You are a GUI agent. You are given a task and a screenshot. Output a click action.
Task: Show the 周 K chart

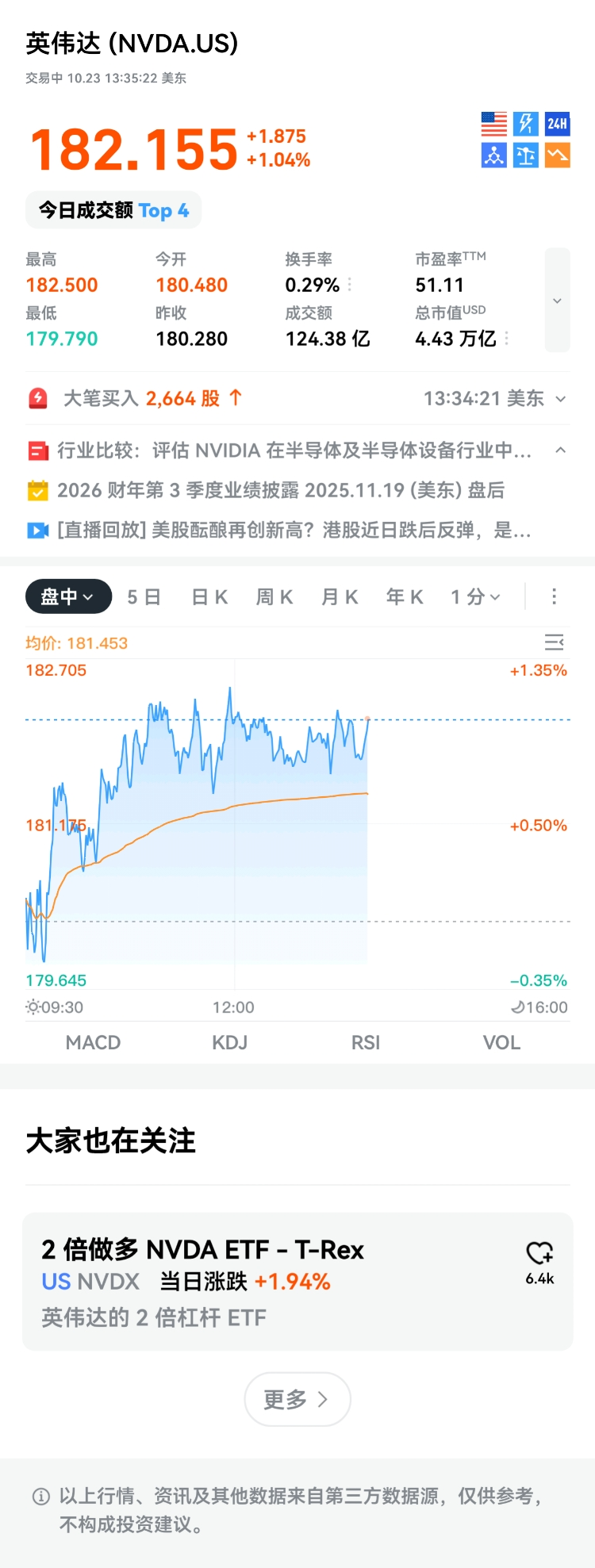[274, 596]
